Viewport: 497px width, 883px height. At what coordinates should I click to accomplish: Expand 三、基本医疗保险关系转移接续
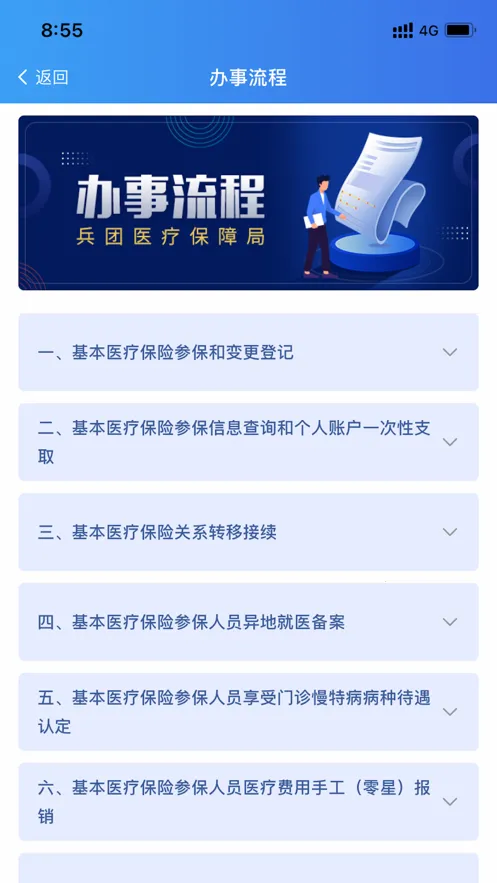click(x=248, y=532)
